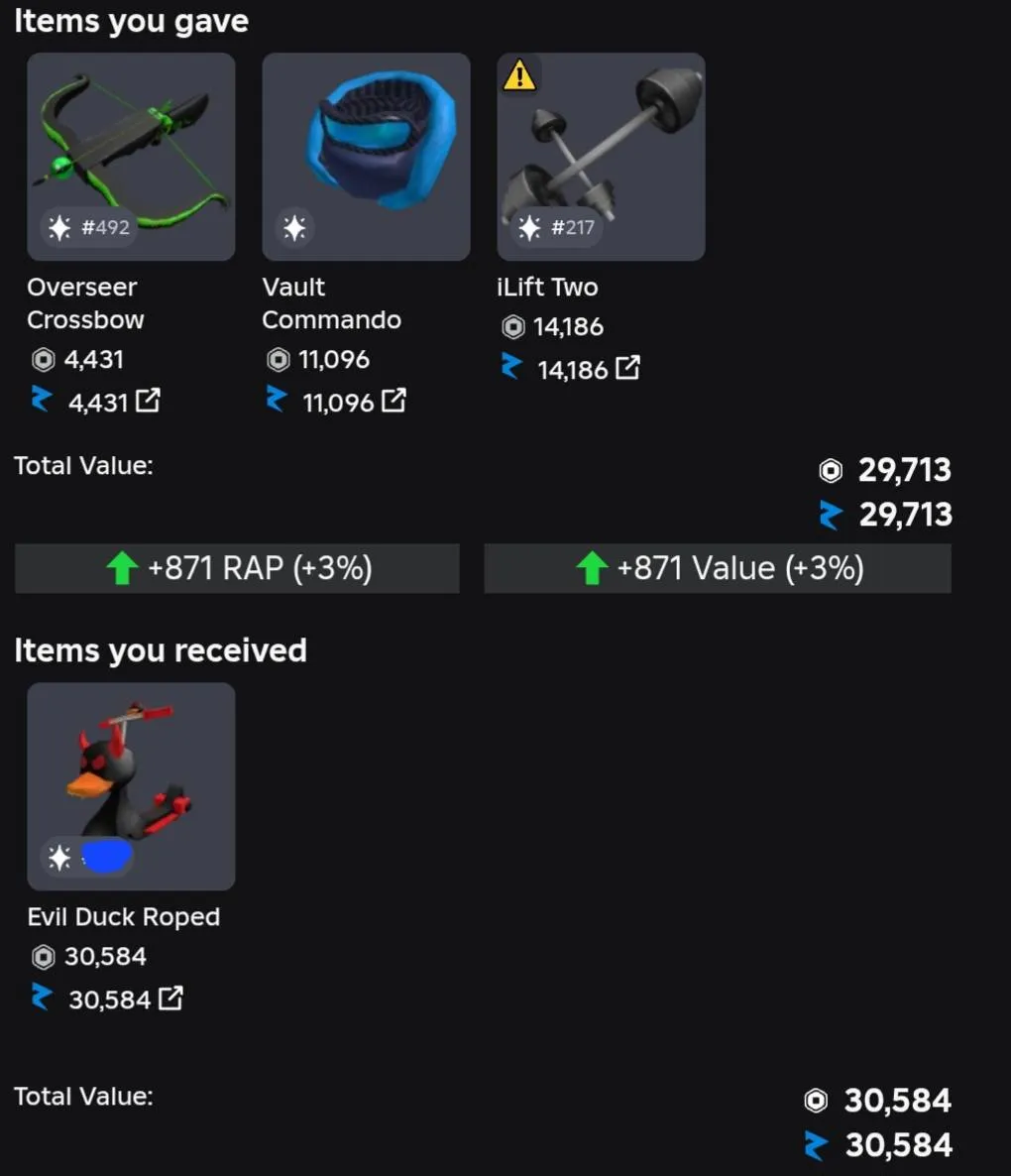Open Vault Commando's external value link

(393, 401)
